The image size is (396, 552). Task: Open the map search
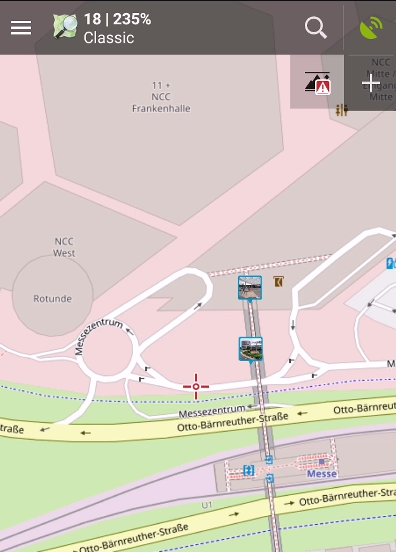pyautogui.click(x=316, y=27)
